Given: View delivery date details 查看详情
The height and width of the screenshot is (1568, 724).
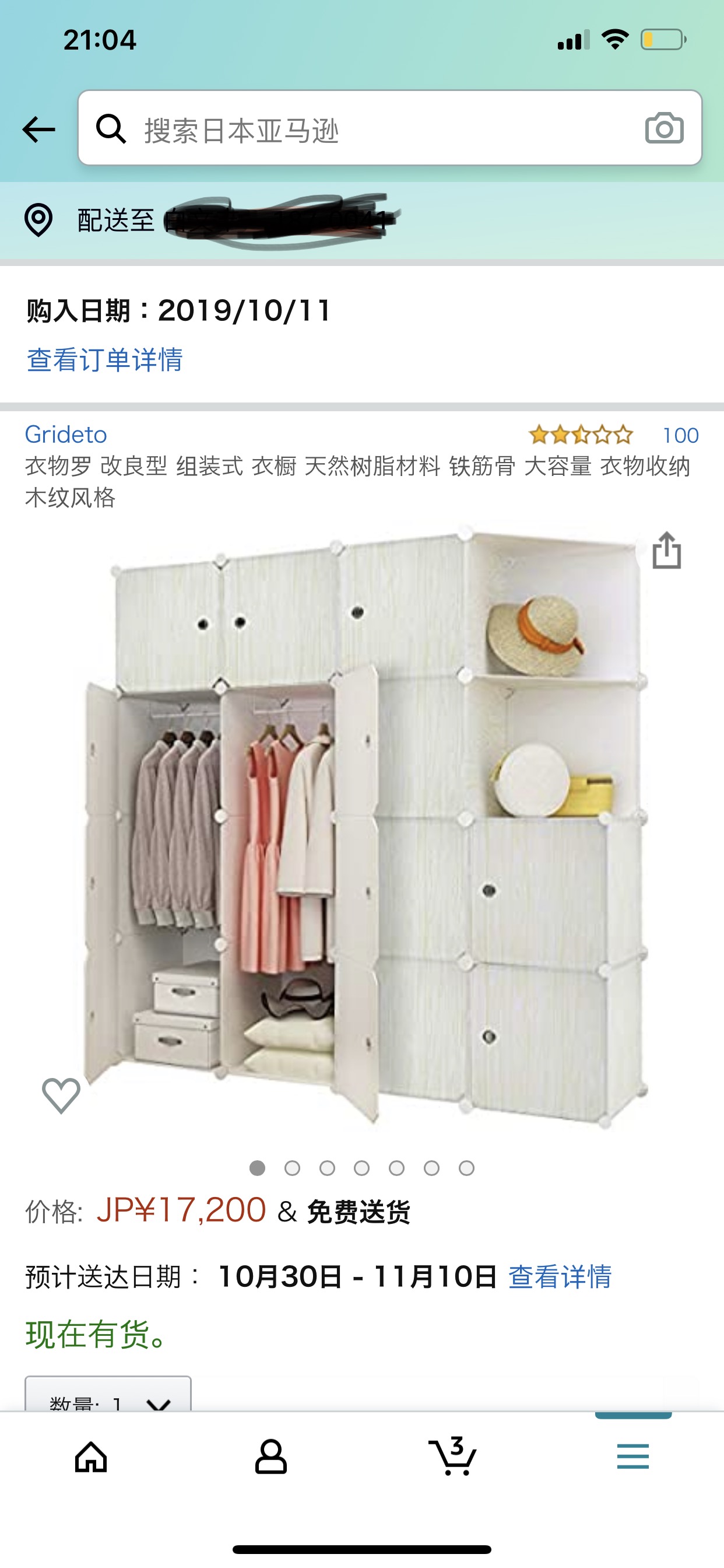Looking at the screenshot, I should point(560,1277).
